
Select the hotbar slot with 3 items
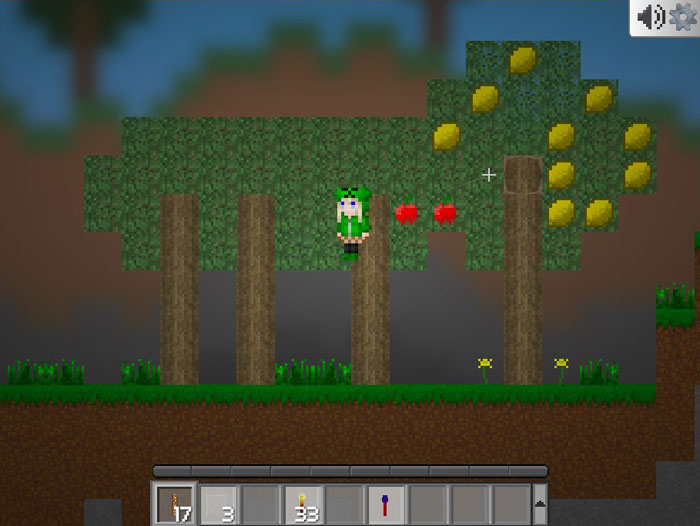219,505
